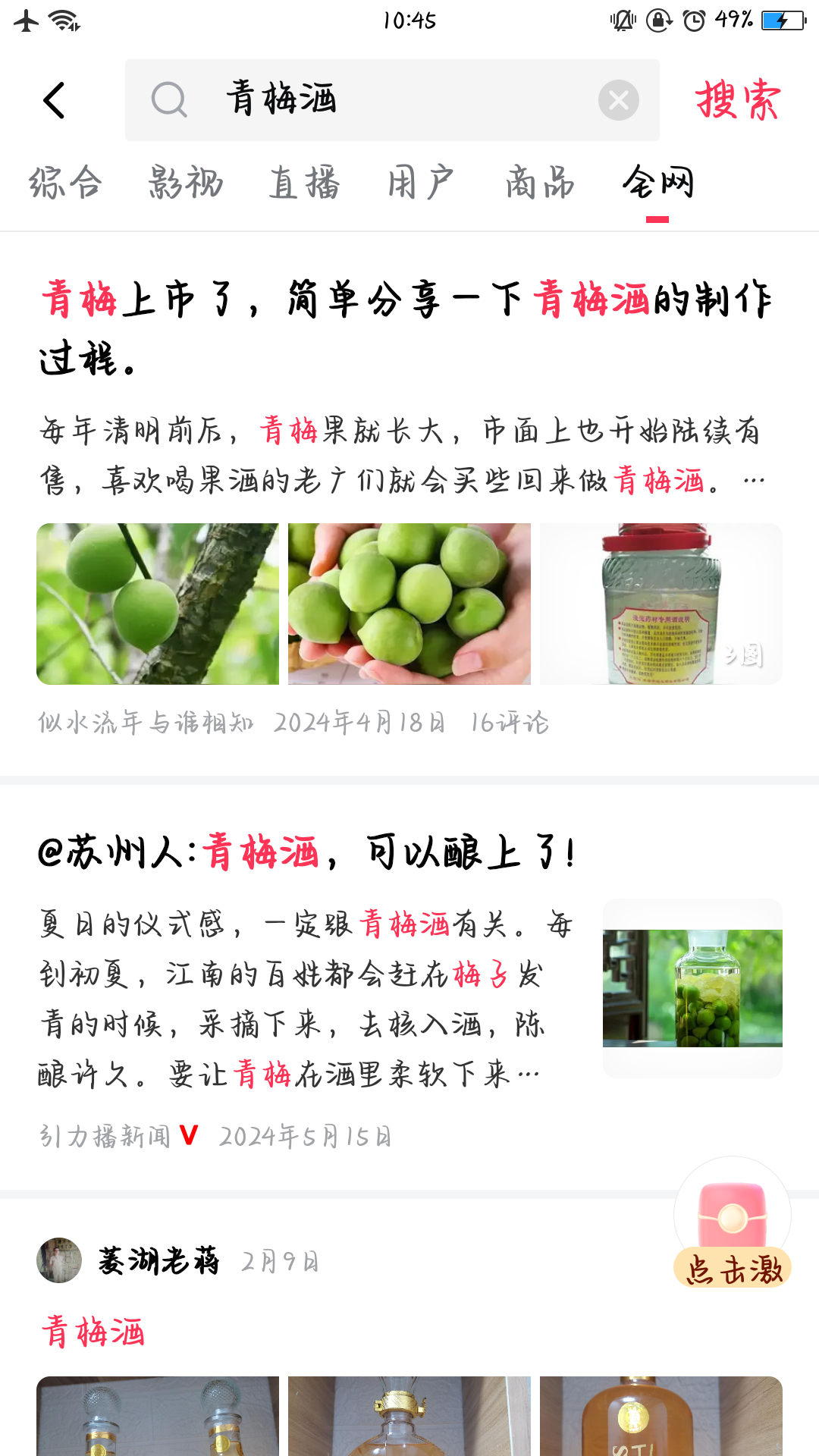The image size is (819, 1456).
Task: Switch to the 影视 tab
Action: click(x=185, y=184)
